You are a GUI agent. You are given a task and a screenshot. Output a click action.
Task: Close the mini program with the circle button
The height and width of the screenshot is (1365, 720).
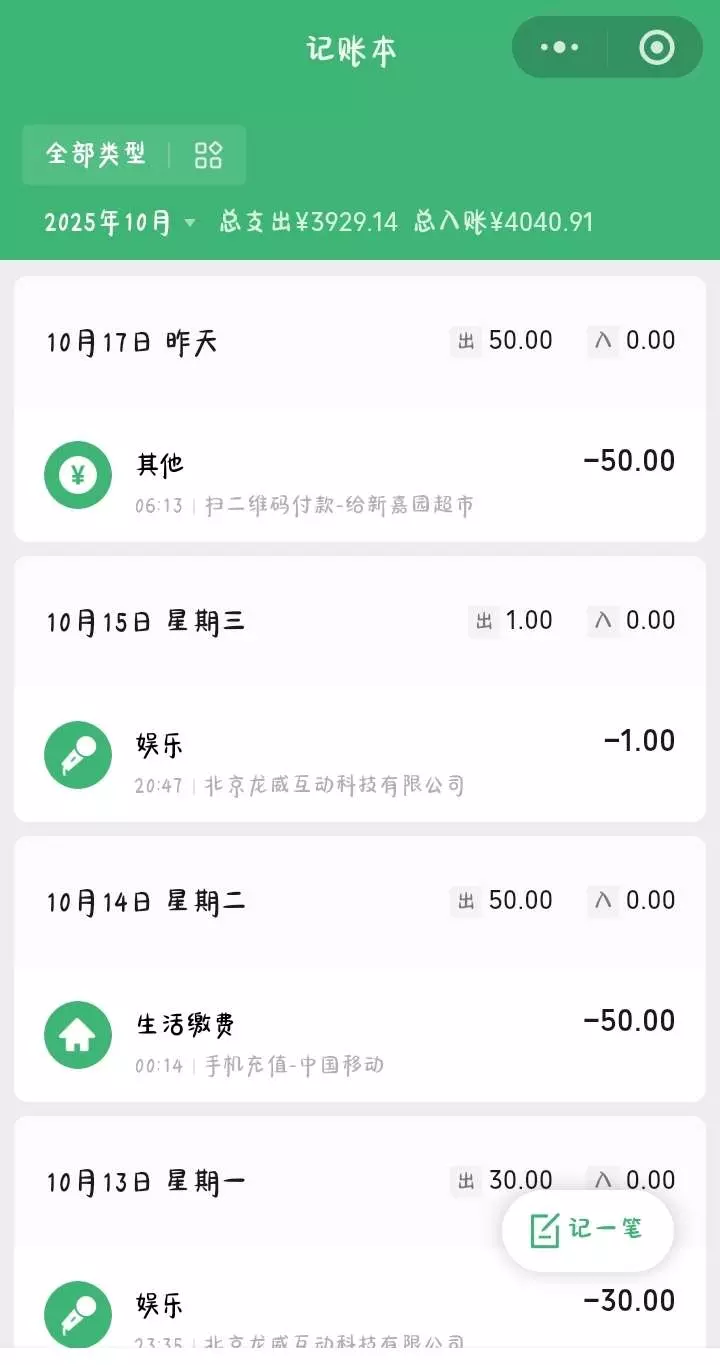656,47
